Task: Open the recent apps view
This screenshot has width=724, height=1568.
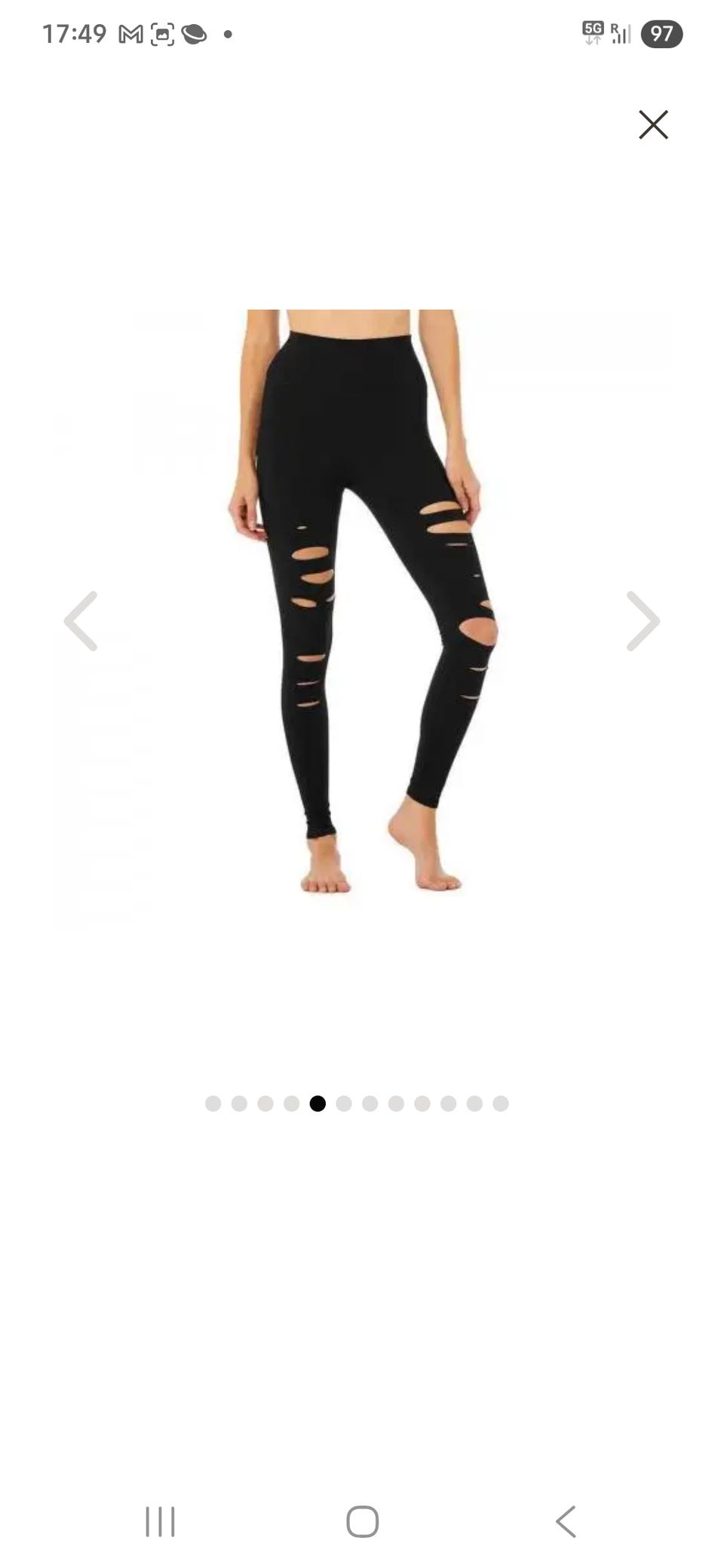Action: click(x=160, y=1521)
